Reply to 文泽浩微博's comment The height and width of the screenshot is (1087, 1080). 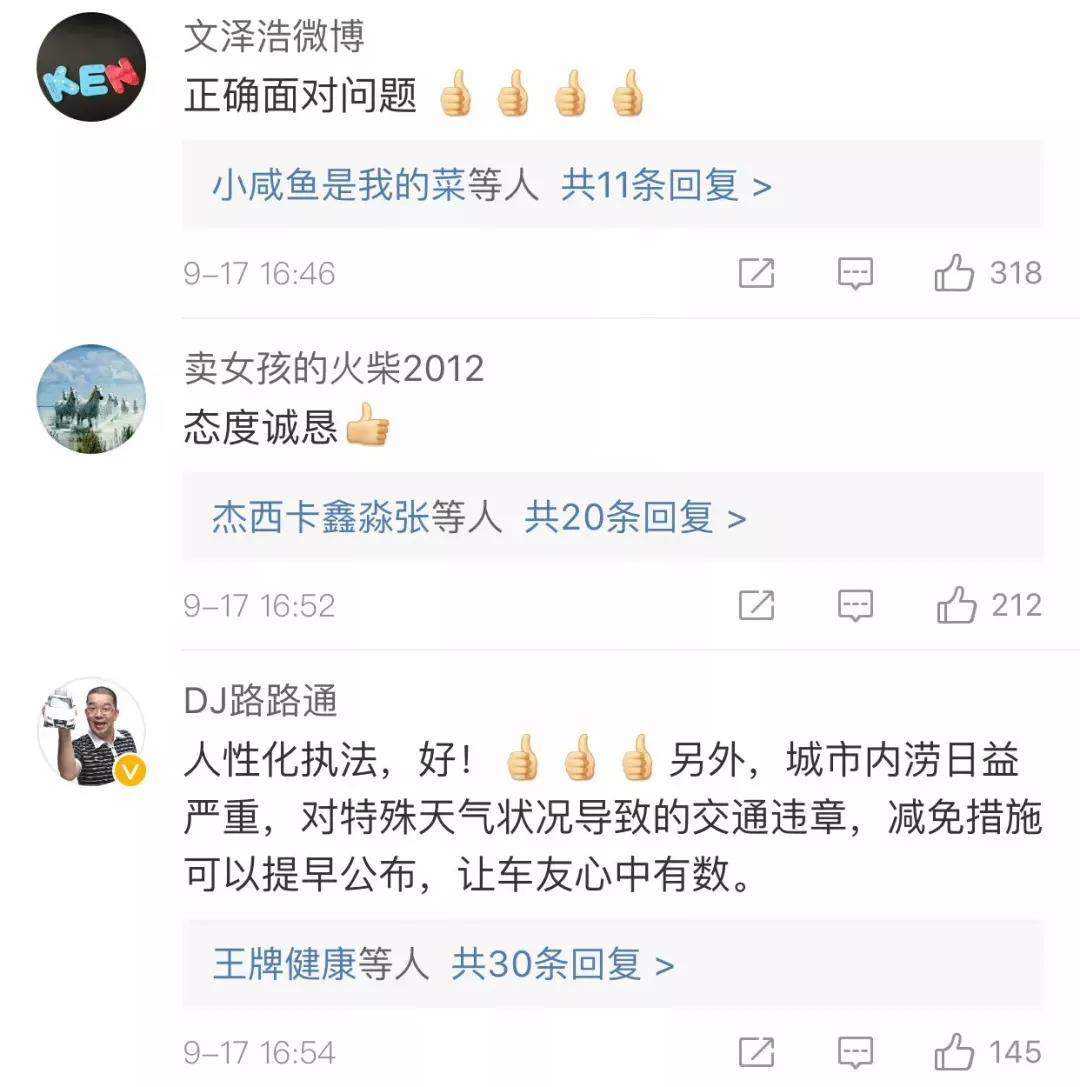(855, 273)
